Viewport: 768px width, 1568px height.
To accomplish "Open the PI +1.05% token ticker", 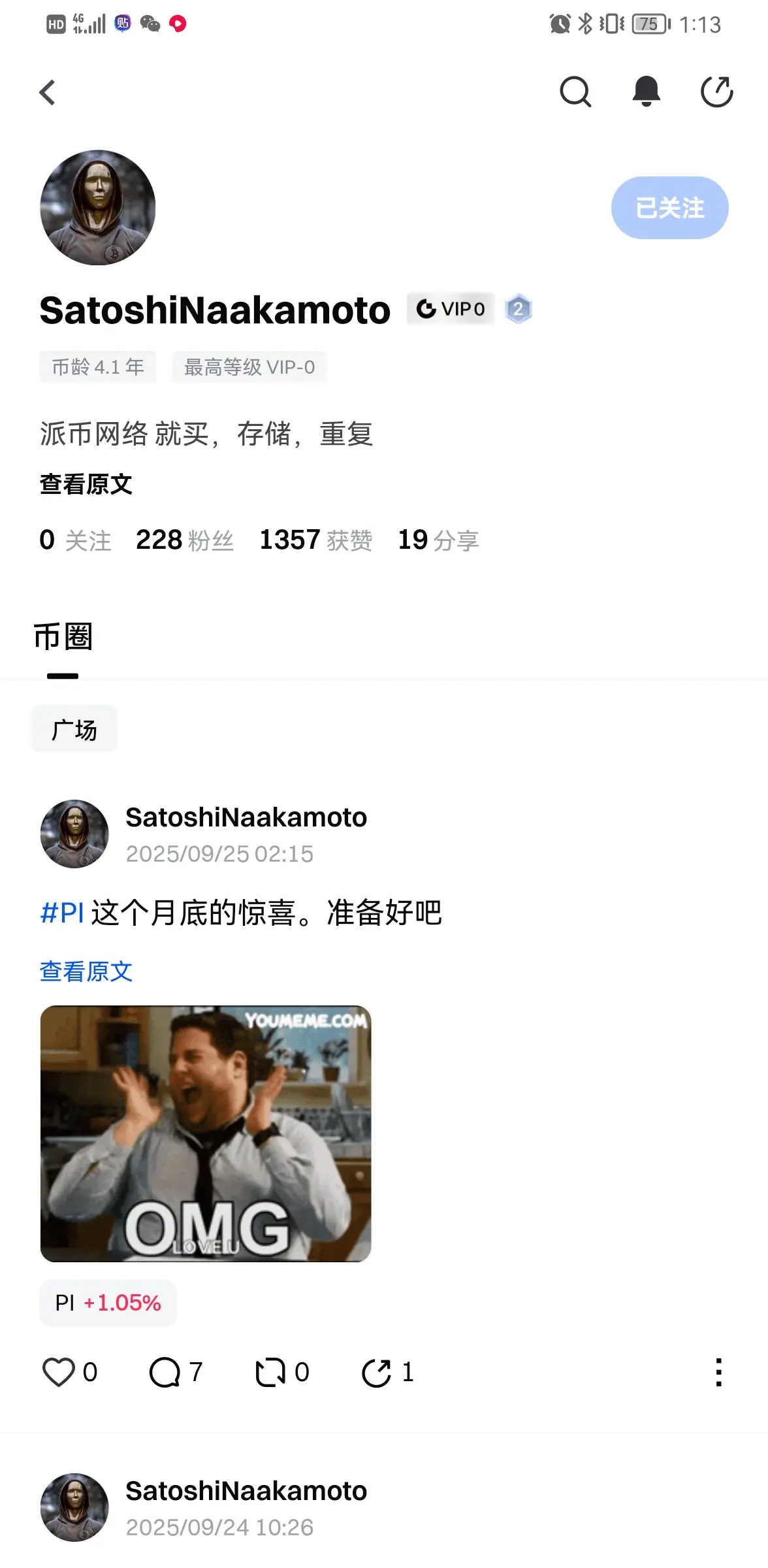I will (106, 1303).
